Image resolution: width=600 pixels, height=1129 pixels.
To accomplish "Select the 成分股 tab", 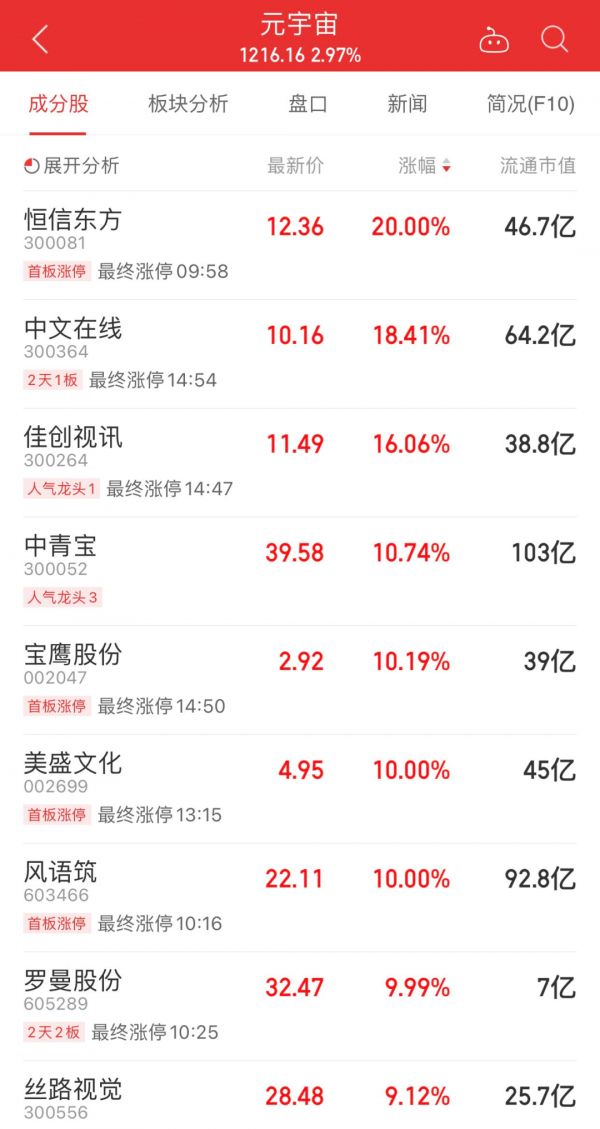I will click(x=58, y=104).
